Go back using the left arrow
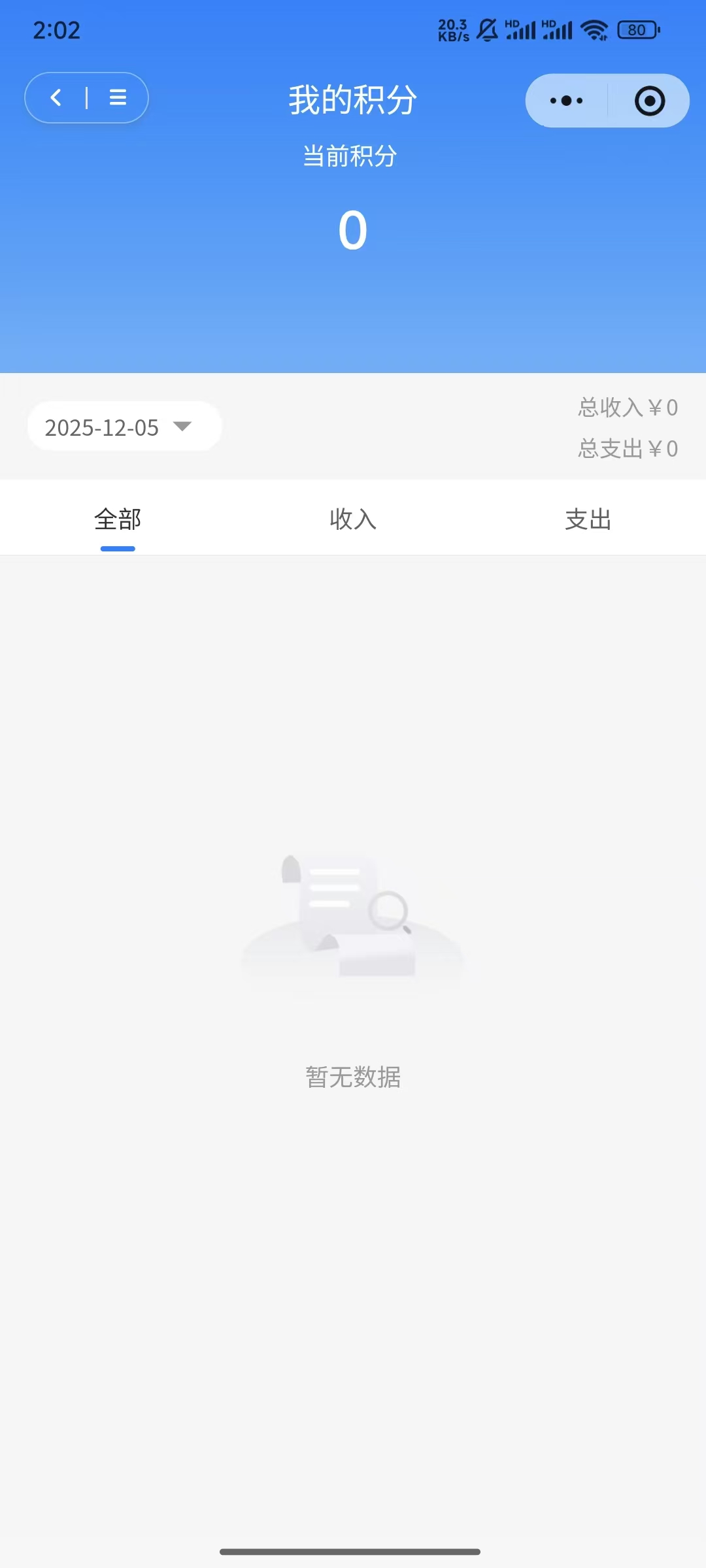The image size is (706, 1568). [56, 98]
